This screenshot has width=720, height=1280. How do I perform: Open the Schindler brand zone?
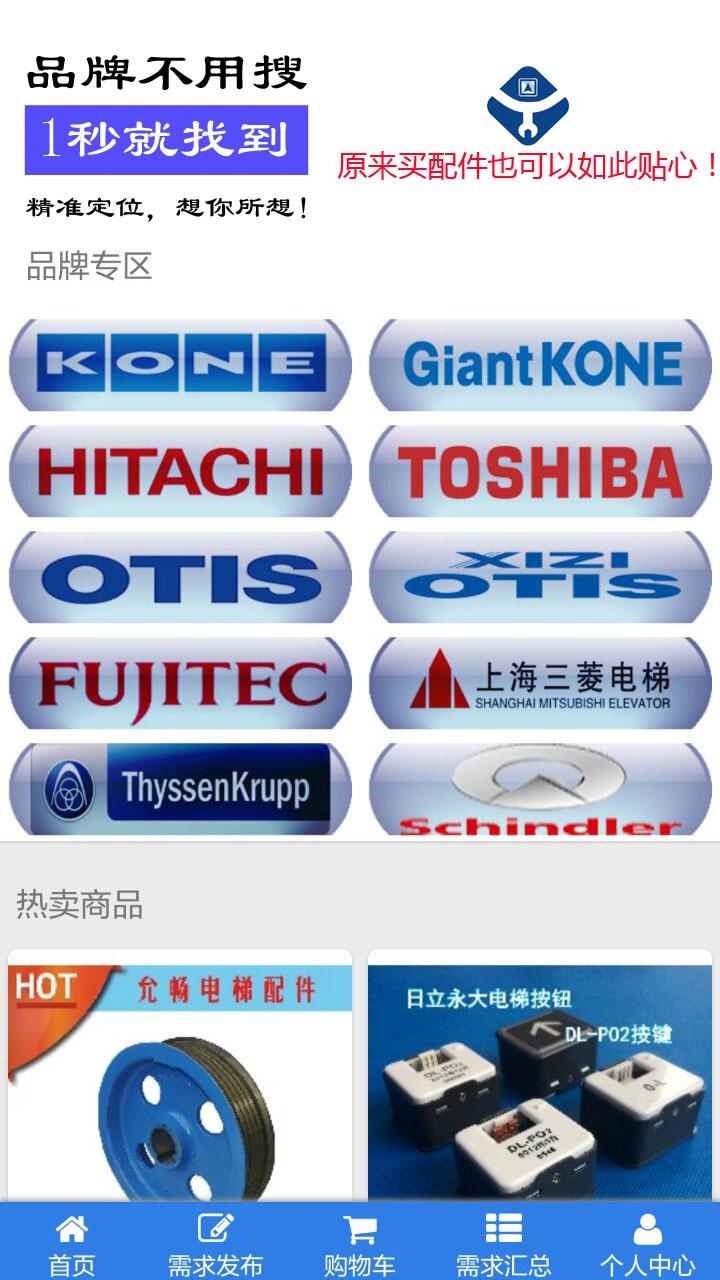click(540, 789)
